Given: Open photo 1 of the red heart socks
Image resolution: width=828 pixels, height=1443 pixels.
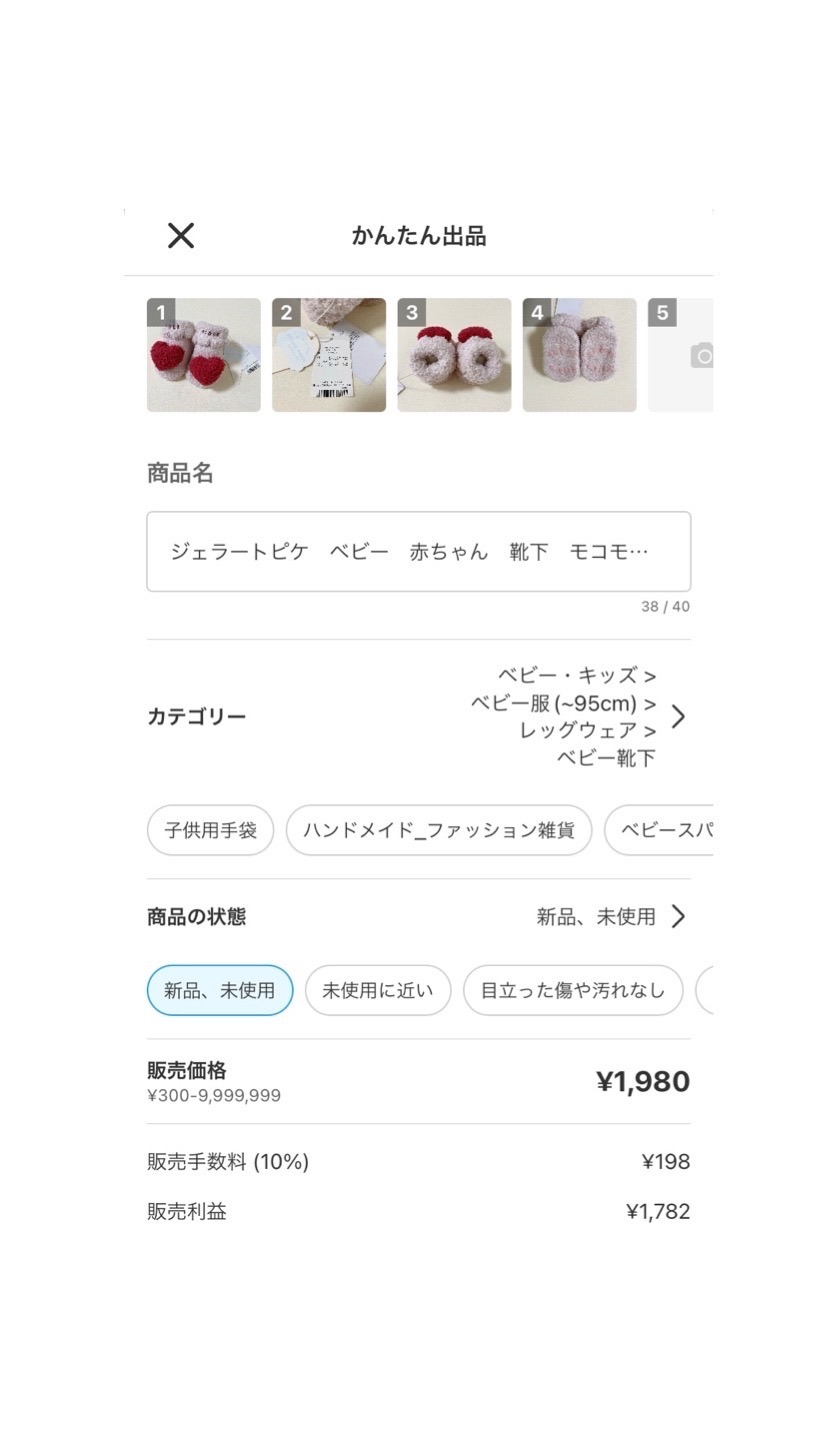Looking at the screenshot, I should [204, 355].
